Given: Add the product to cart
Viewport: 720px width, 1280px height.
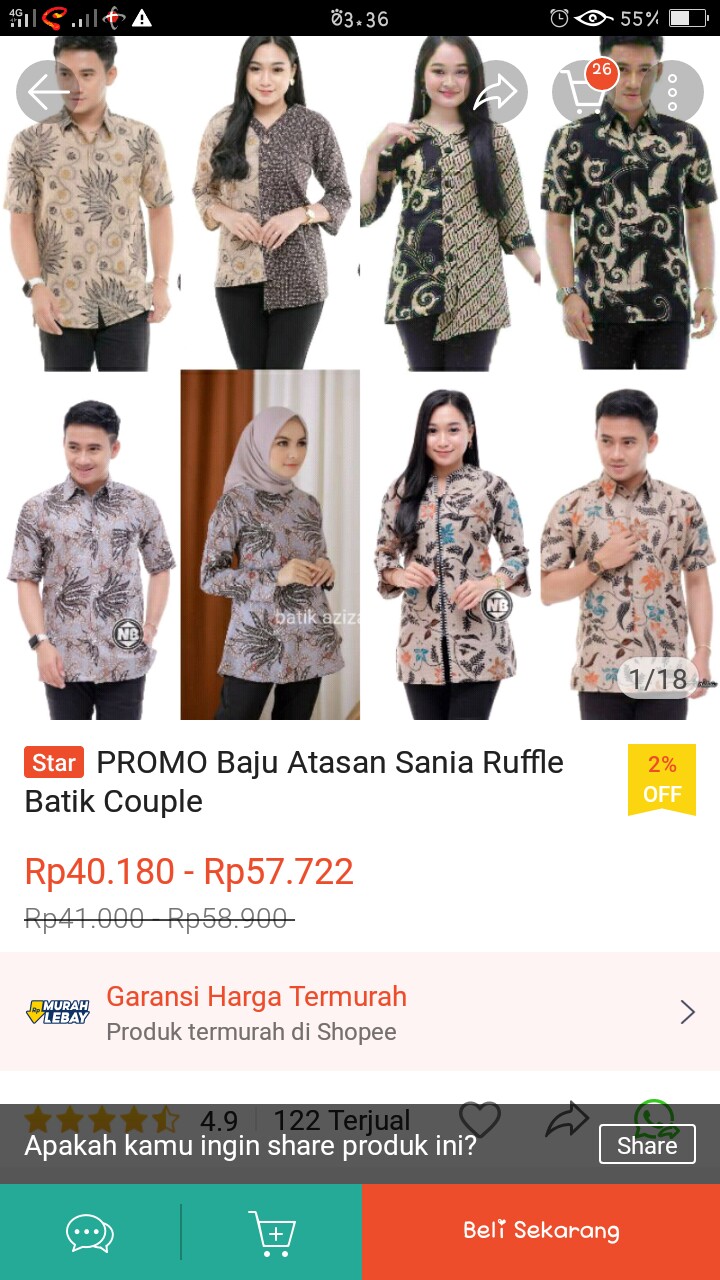Looking at the screenshot, I should 271,1232.
